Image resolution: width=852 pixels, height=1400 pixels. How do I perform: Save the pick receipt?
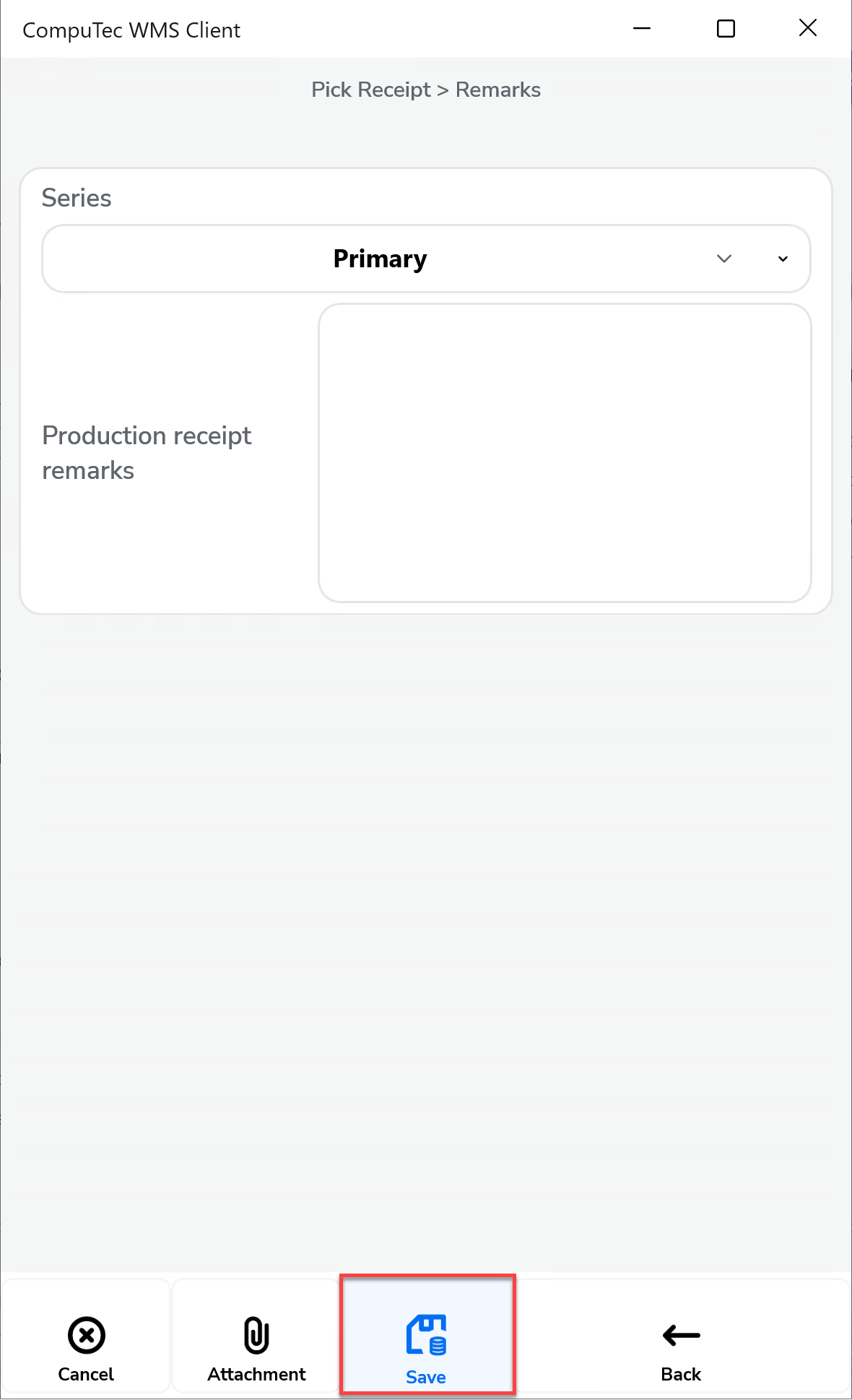(427, 1348)
